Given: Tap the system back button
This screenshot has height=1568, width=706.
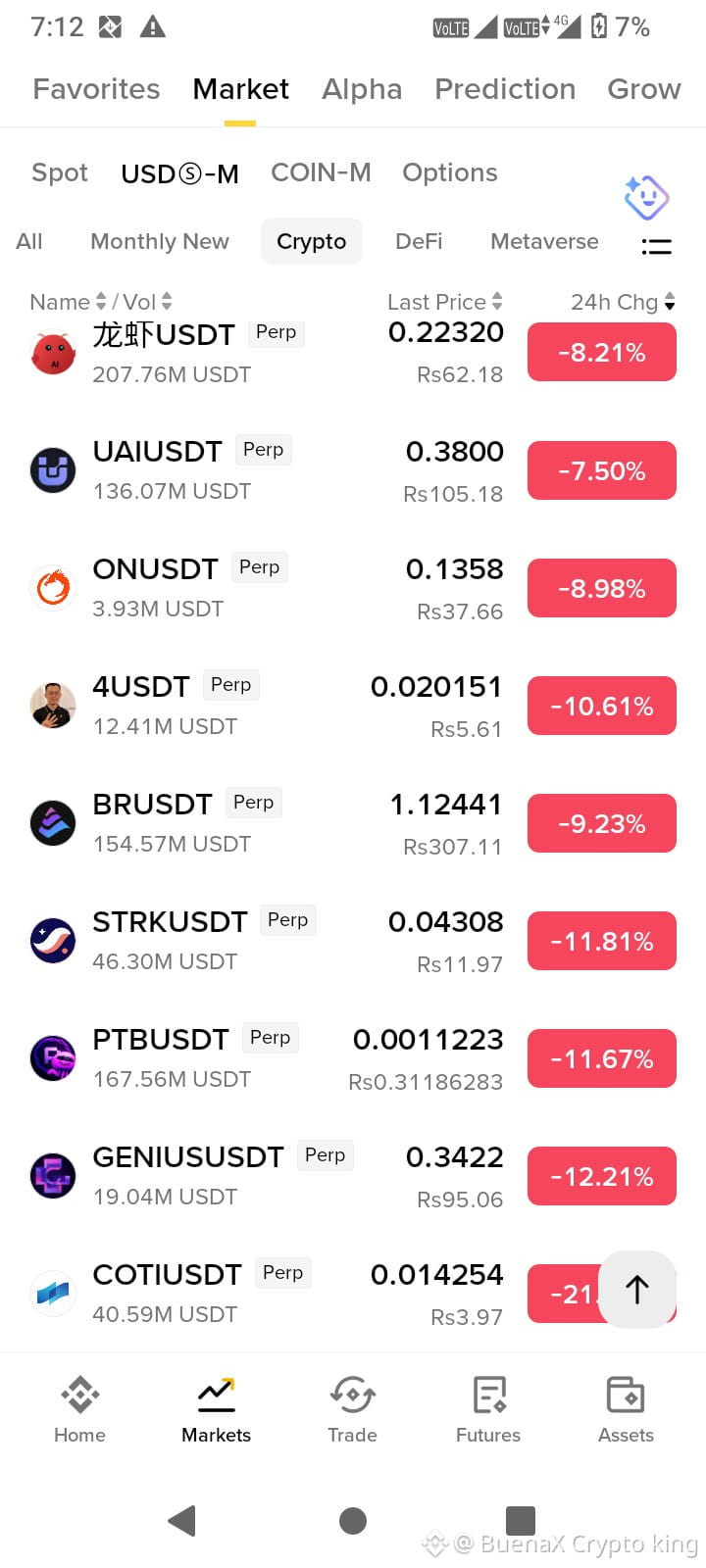Looking at the screenshot, I should click(x=182, y=1520).
